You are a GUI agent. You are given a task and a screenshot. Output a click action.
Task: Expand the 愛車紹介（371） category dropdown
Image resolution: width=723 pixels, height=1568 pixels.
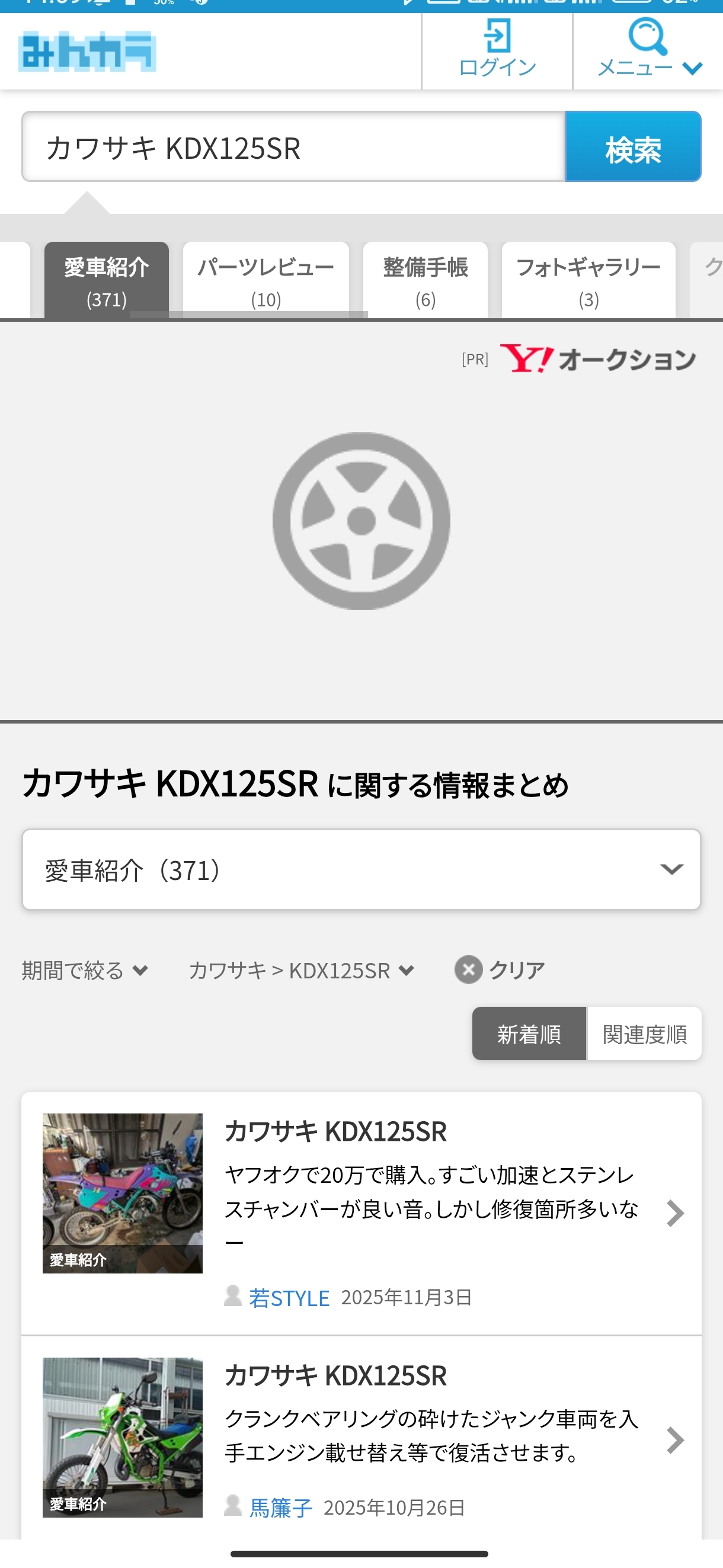tap(361, 869)
